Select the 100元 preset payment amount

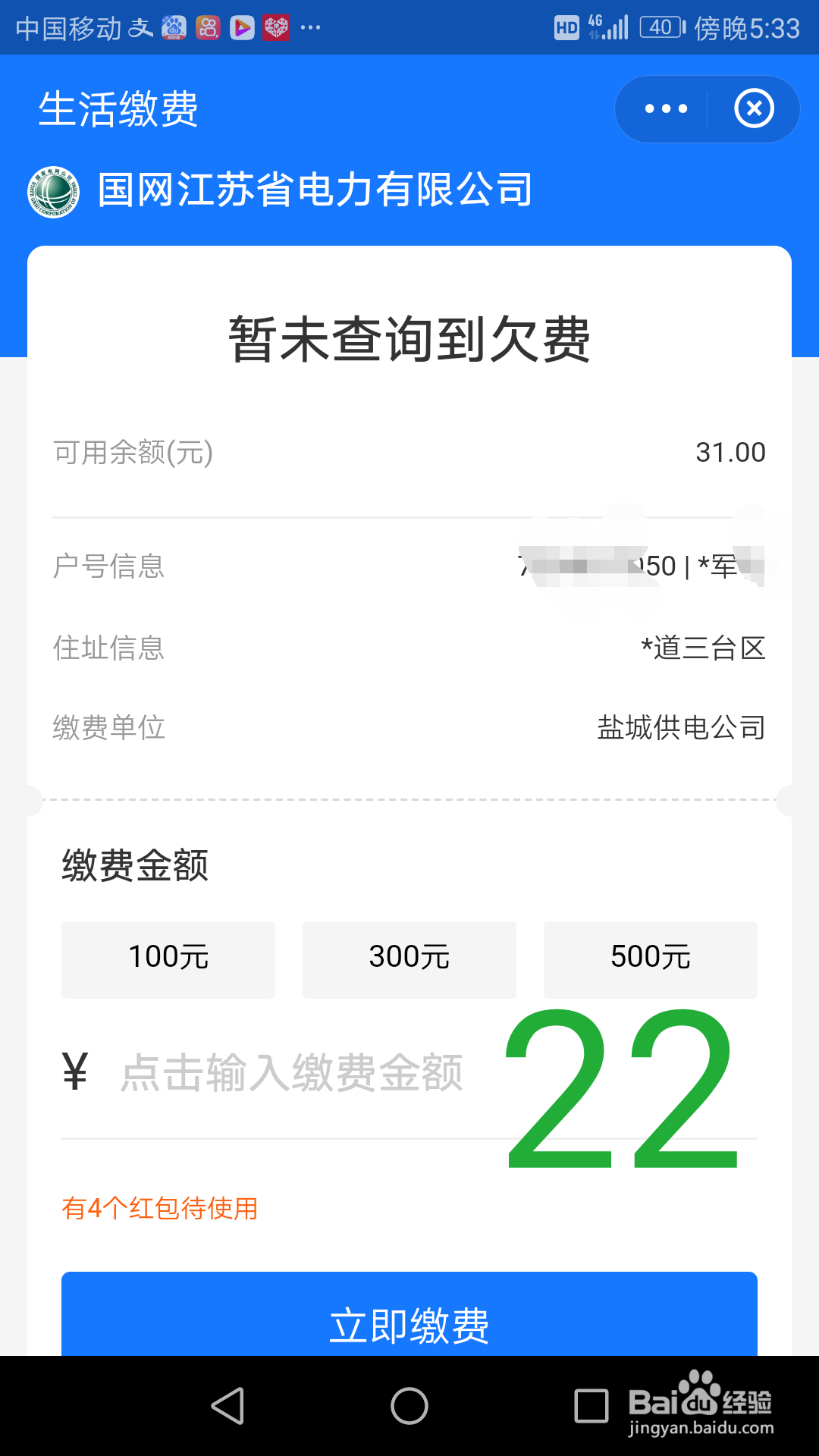[x=168, y=959]
